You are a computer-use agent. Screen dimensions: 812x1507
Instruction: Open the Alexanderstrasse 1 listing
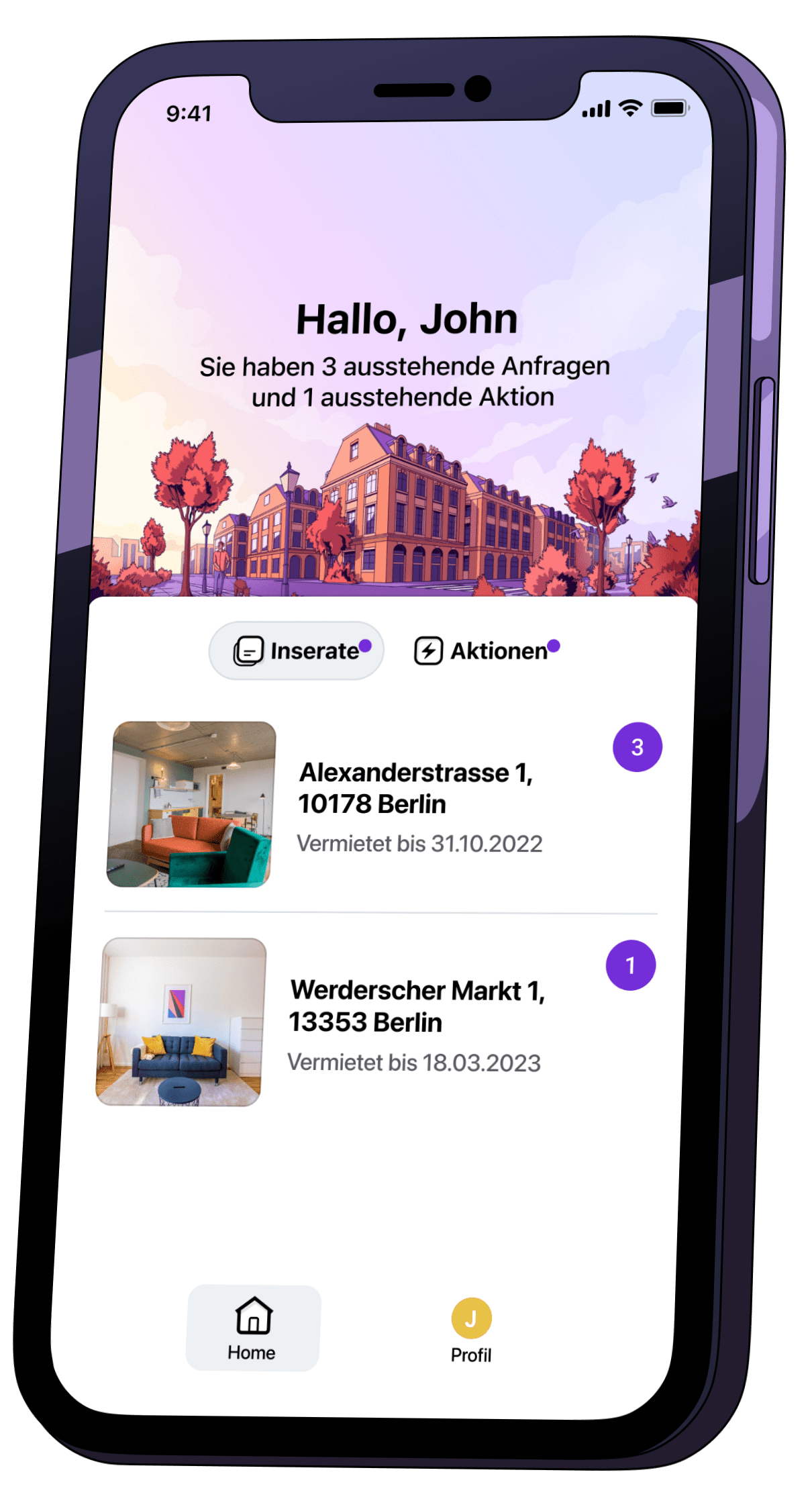[x=416, y=785]
